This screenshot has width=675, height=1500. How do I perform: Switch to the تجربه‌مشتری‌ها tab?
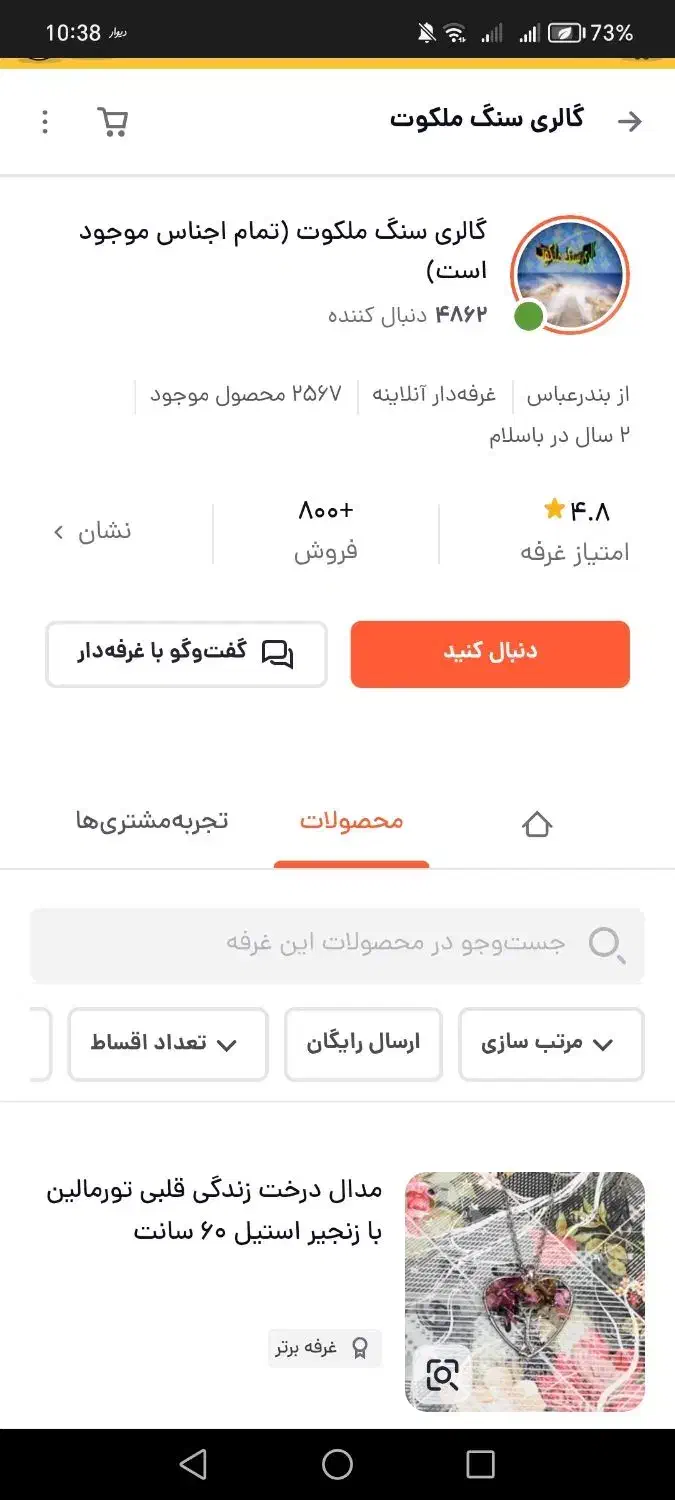(x=152, y=821)
